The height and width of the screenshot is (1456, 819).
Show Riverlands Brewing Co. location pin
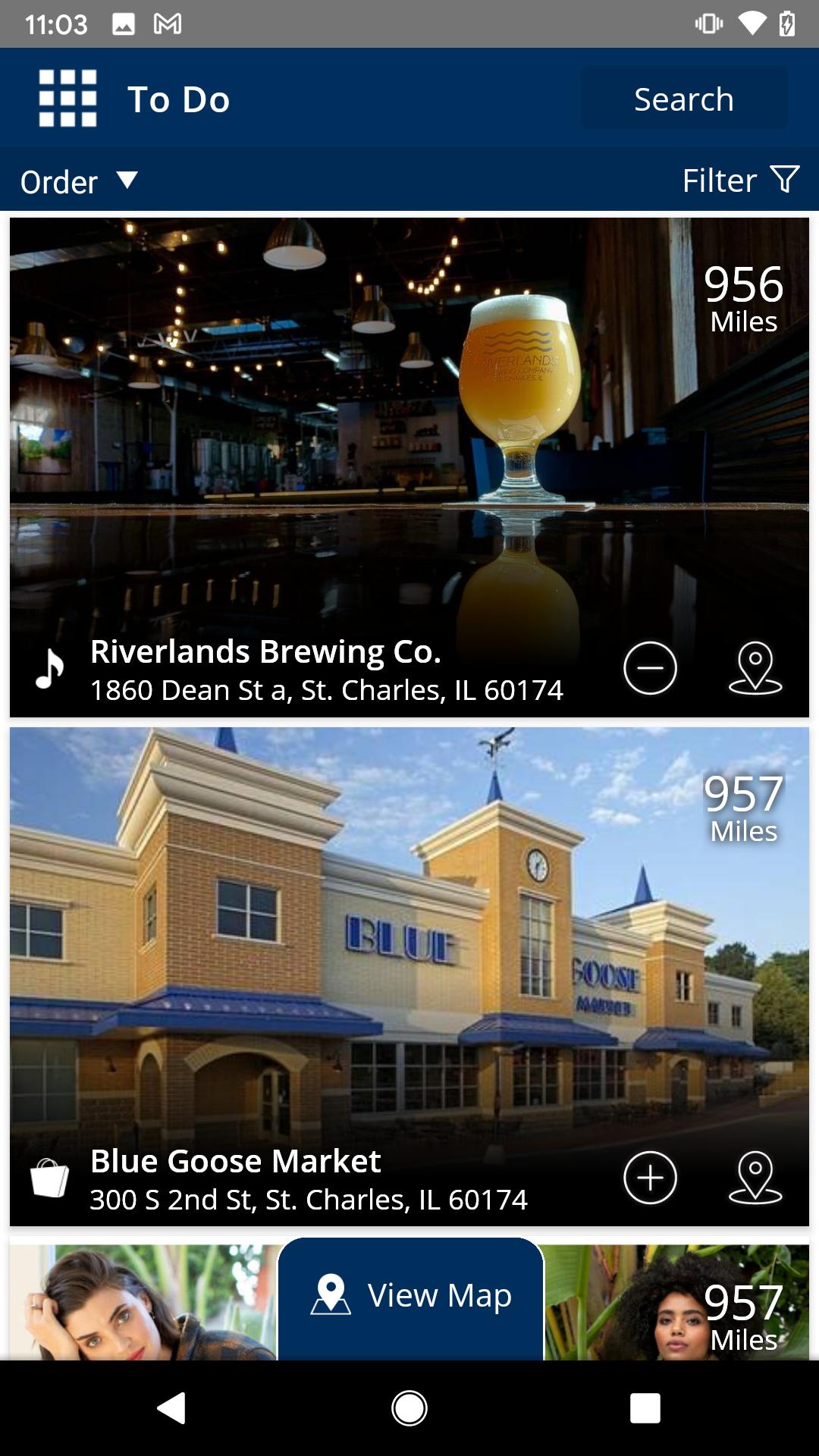[x=755, y=668]
